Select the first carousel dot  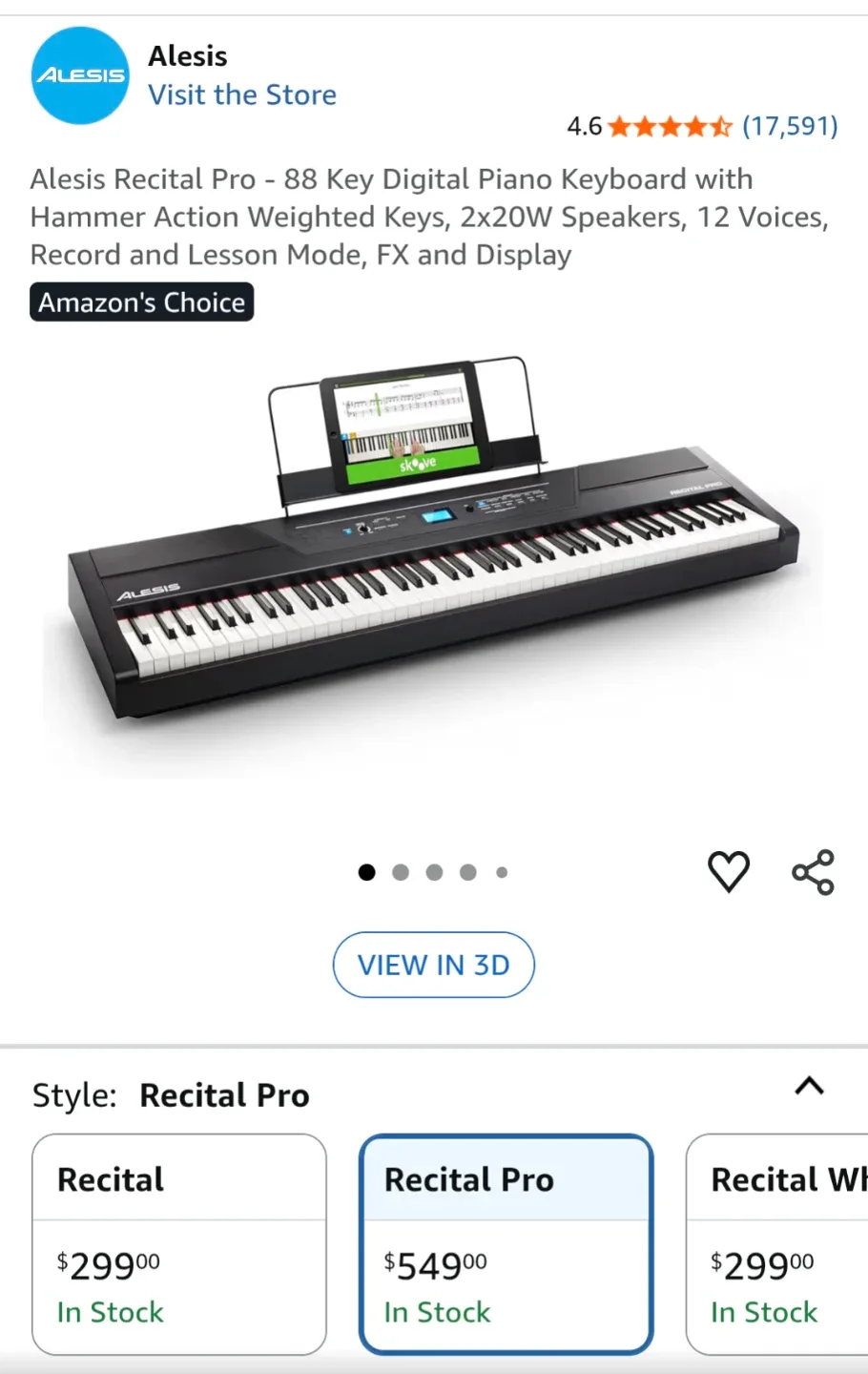point(366,871)
